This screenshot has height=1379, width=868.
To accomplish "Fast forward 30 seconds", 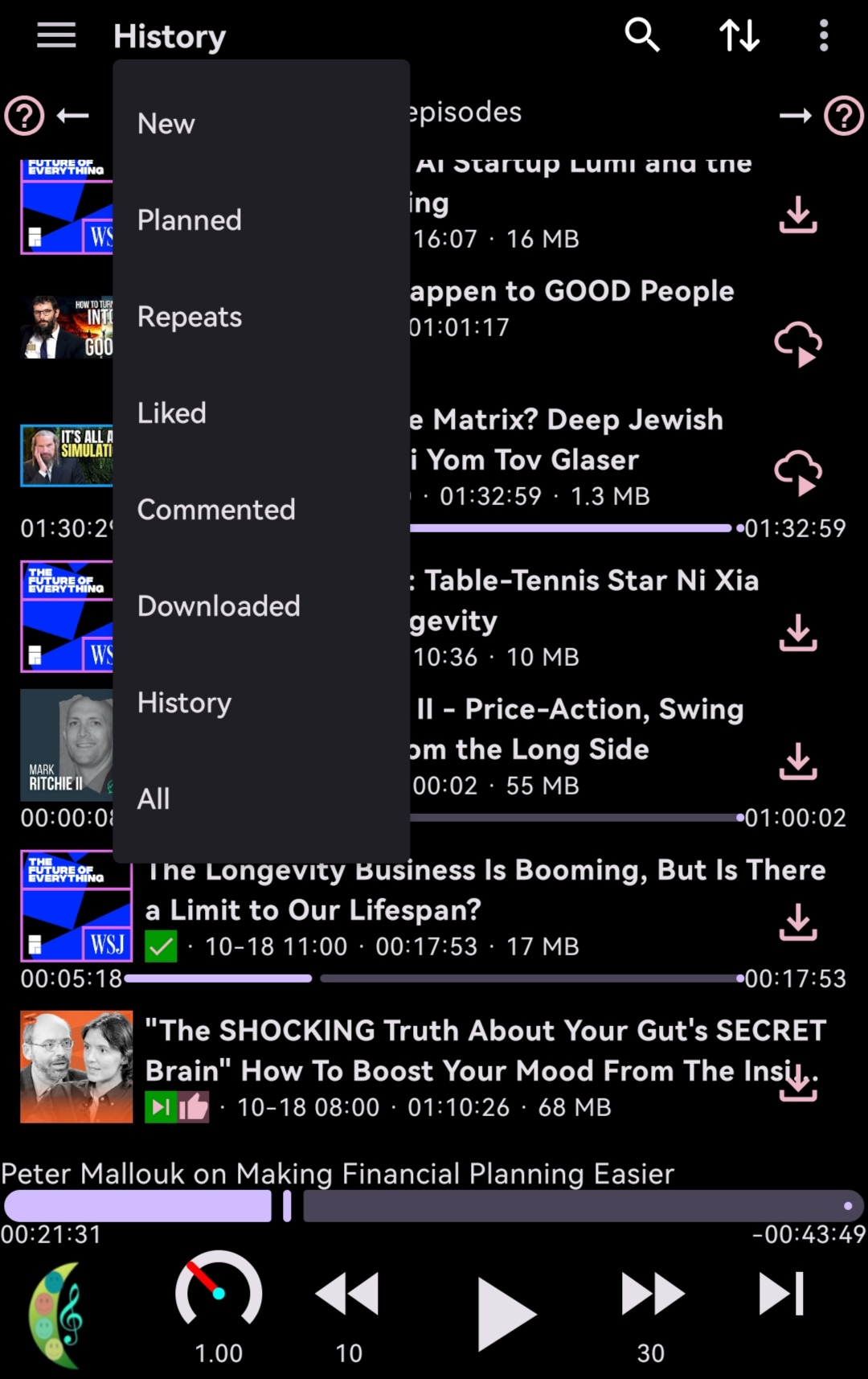I will [x=651, y=1296].
